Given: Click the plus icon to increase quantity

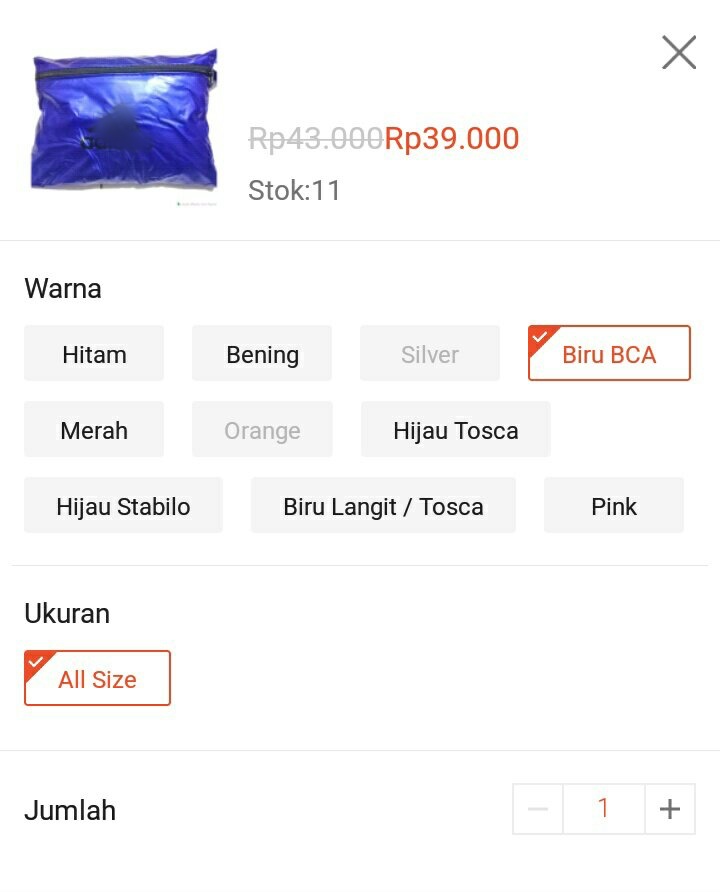Looking at the screenshot, I should click(668, 809).
